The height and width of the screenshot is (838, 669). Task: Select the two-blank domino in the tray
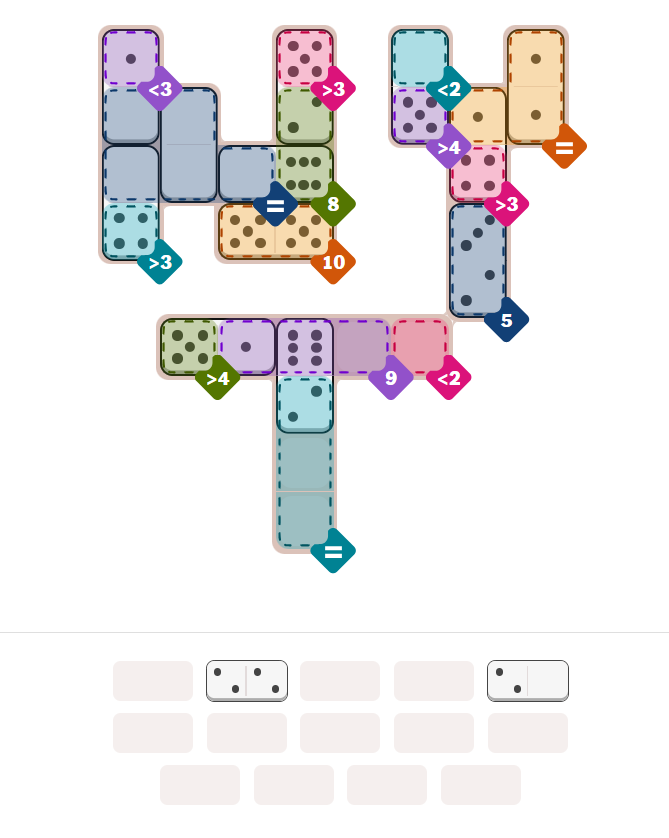point(528,680)
